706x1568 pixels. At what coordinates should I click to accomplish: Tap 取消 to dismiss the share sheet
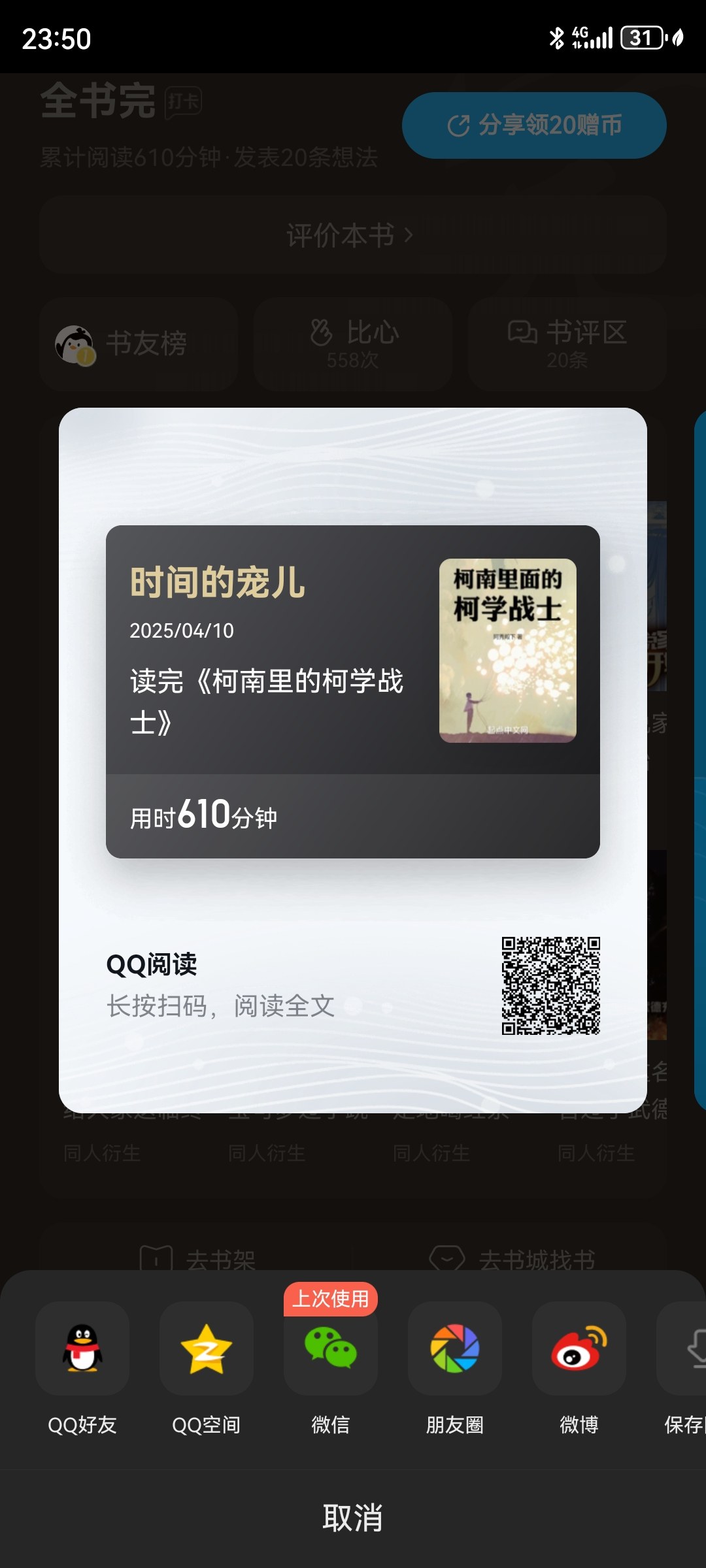pos(353,1518)
